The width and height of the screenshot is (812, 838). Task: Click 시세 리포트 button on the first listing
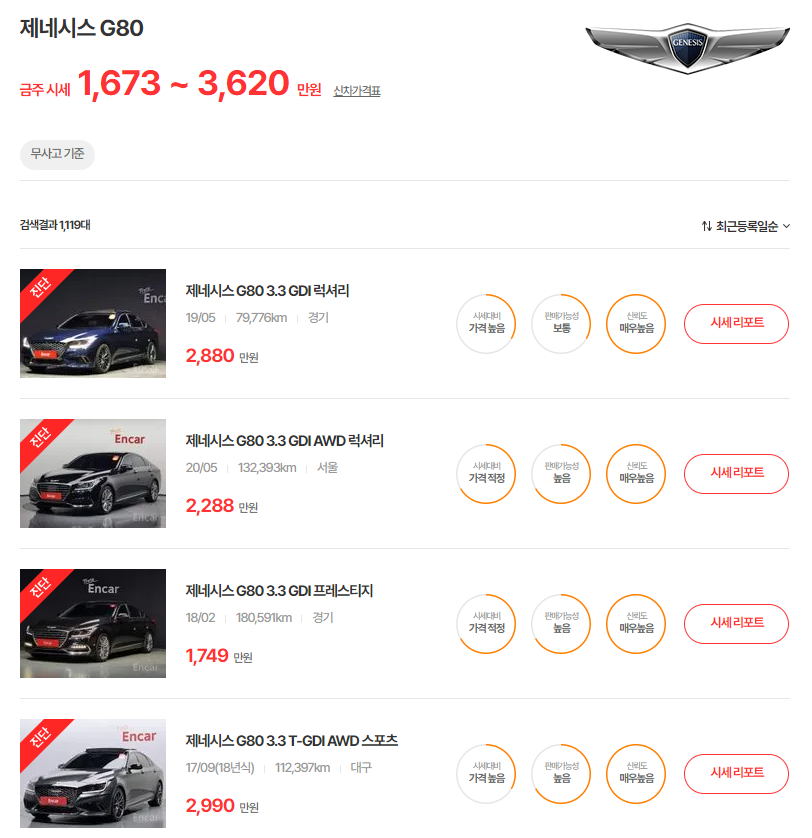736,324
